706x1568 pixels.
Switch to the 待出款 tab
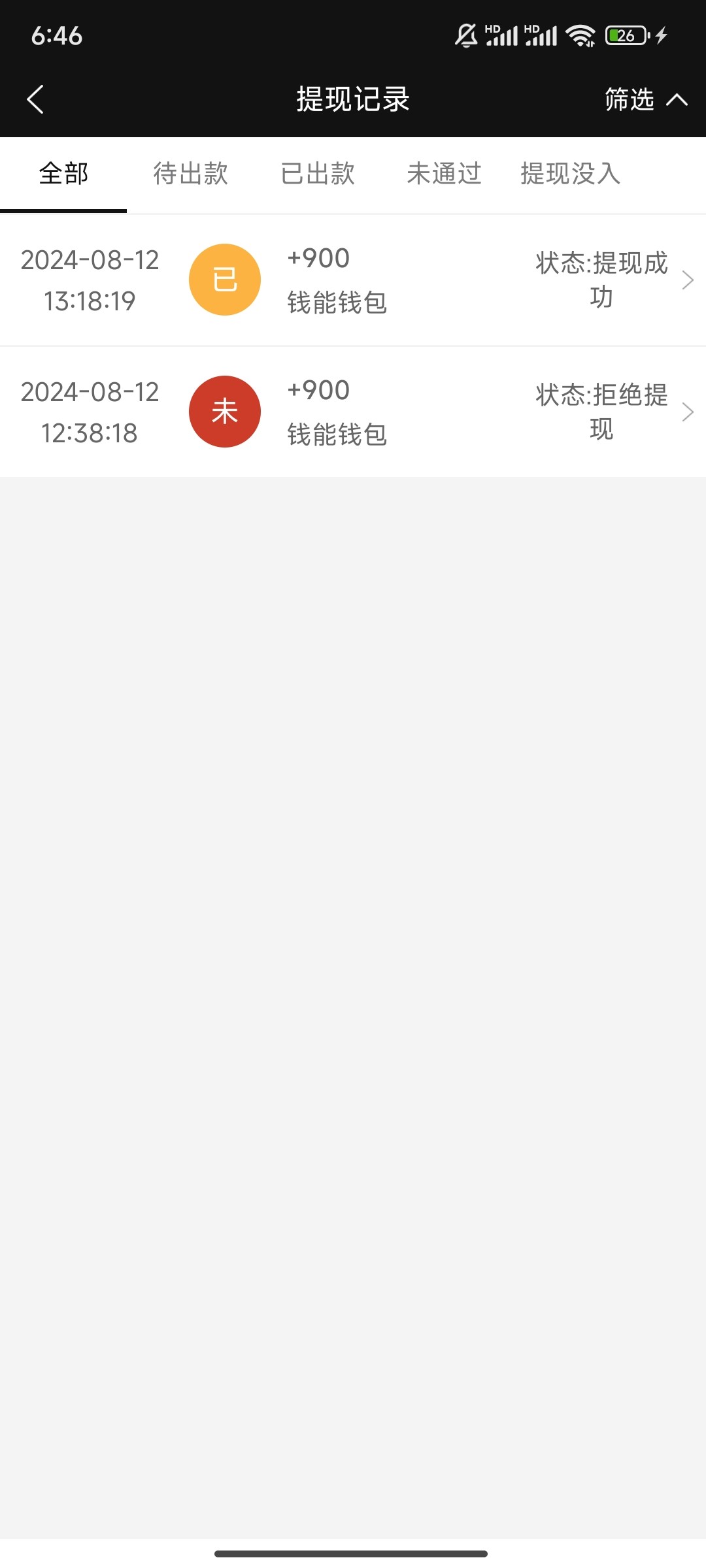pos(189,173)
